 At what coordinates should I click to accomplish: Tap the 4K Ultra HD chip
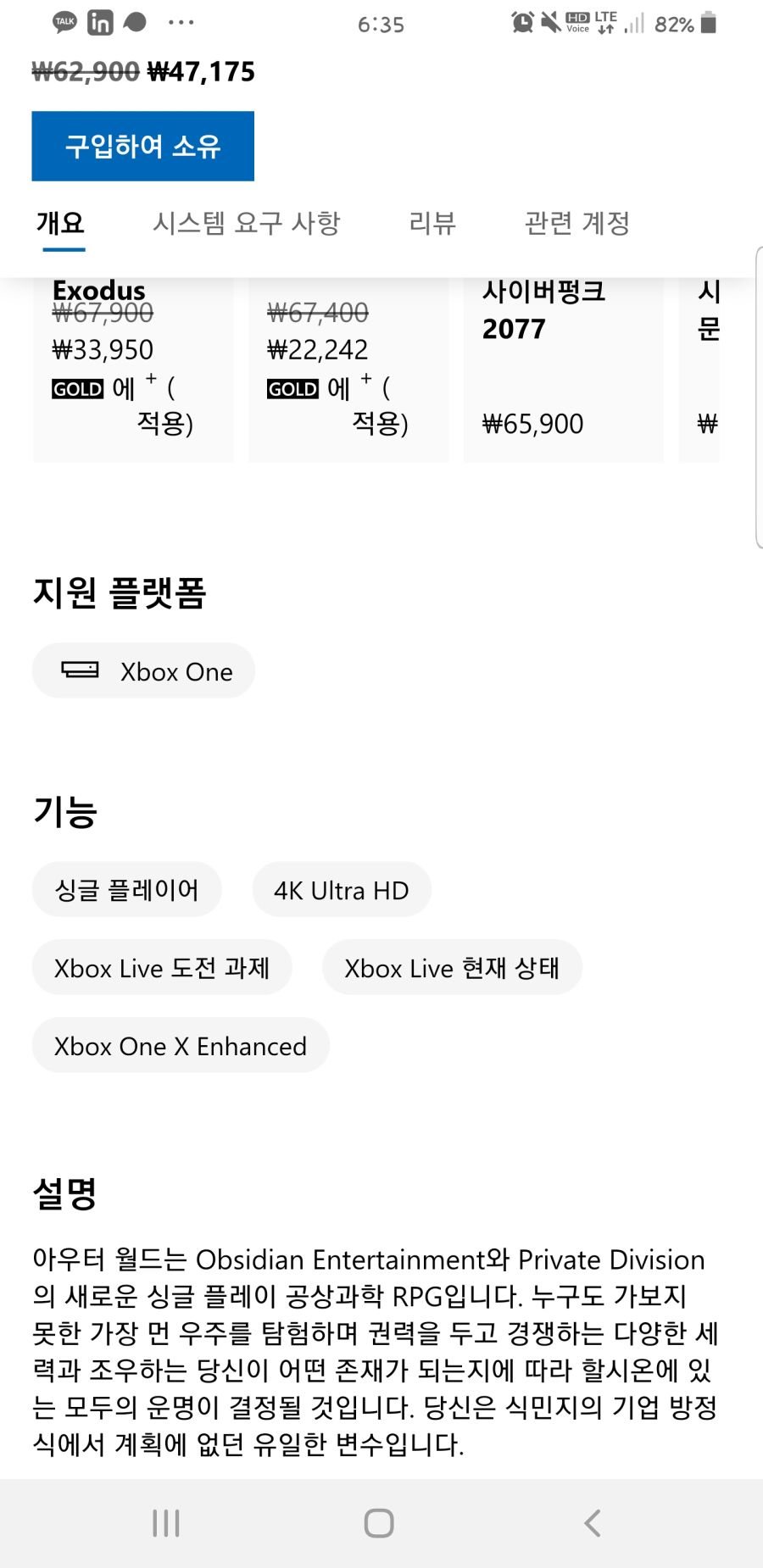pyautogui.click(x=341, y=889)
